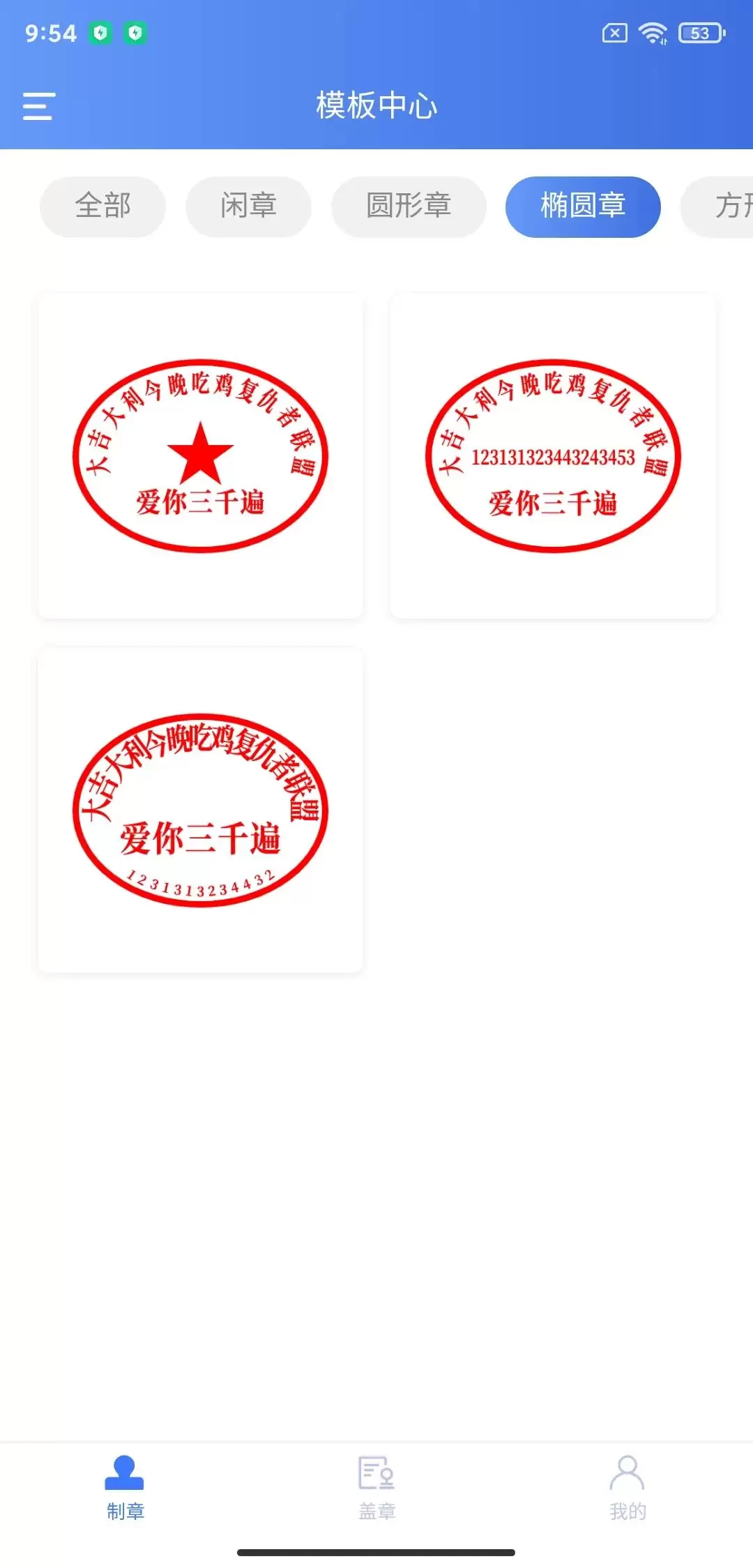This screenshot has width=753, height=1568.
Task: Select the 全部 category chip
Action: (x=102, y=206)
